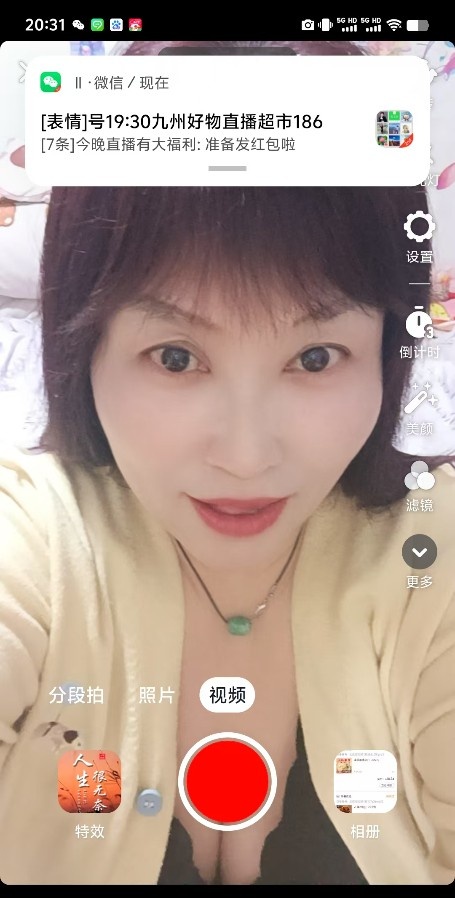455x898 pixels.
Task: Open camera 设置 settings
Action: click(419, 237)
